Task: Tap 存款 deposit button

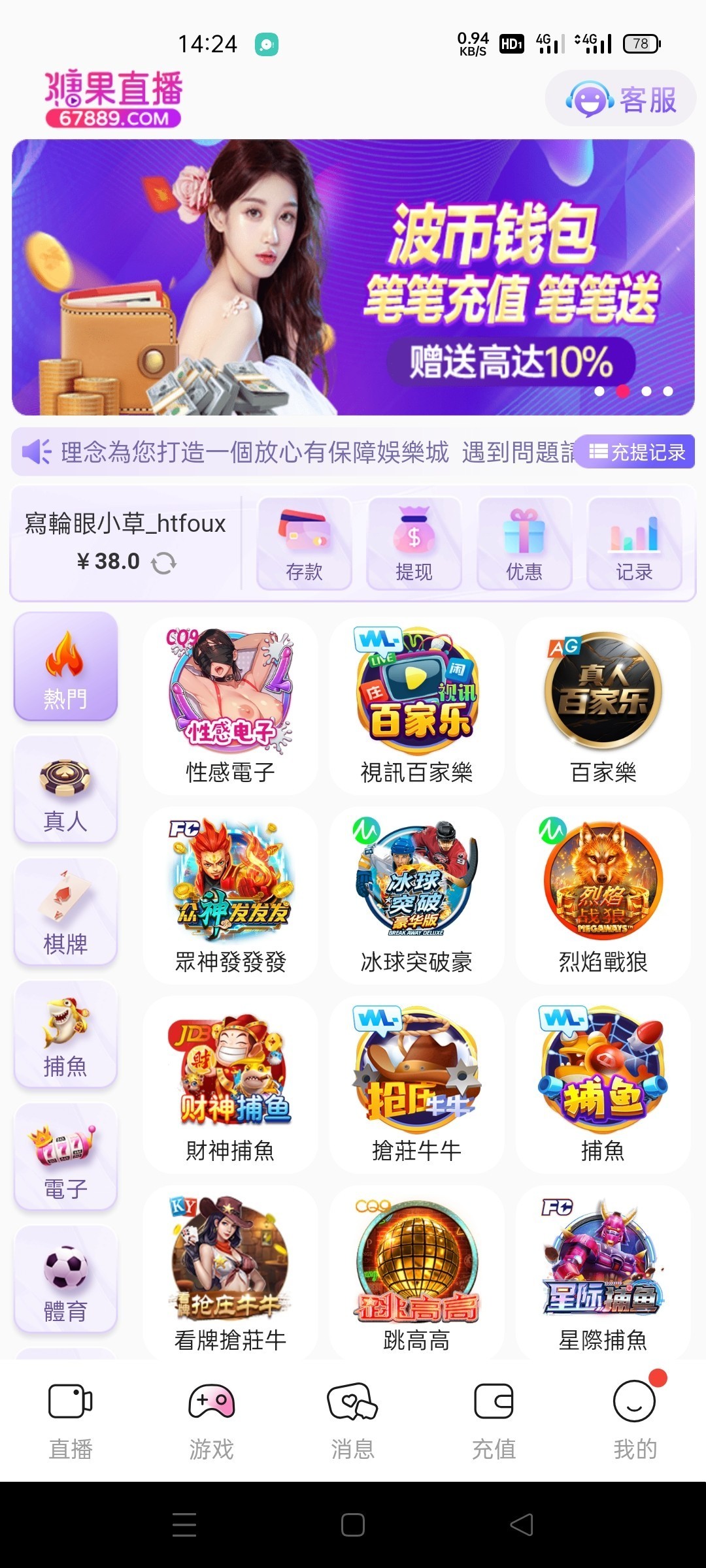Action: tap(304, 544)
